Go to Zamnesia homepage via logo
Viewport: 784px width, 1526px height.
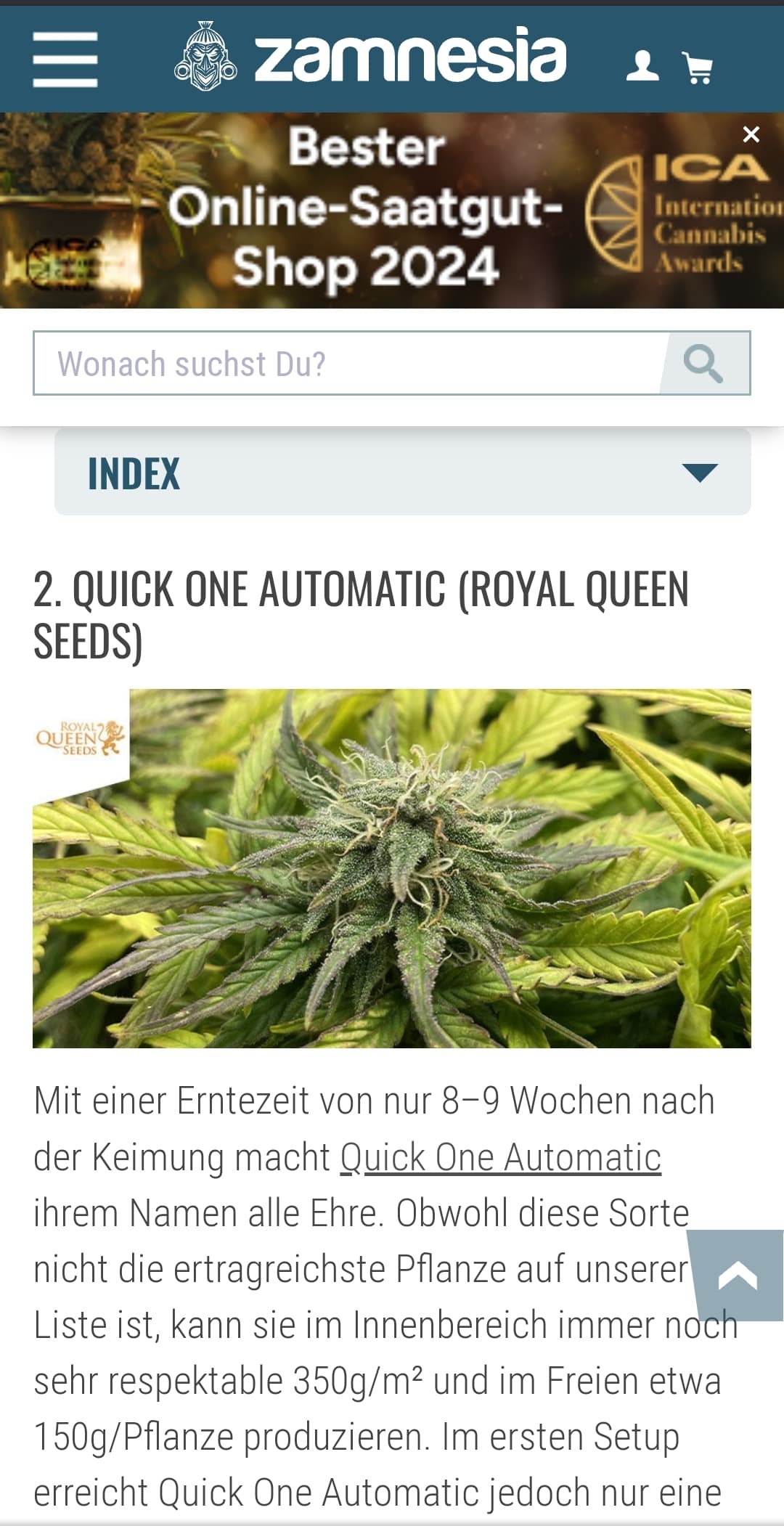(x=370, y=58)
